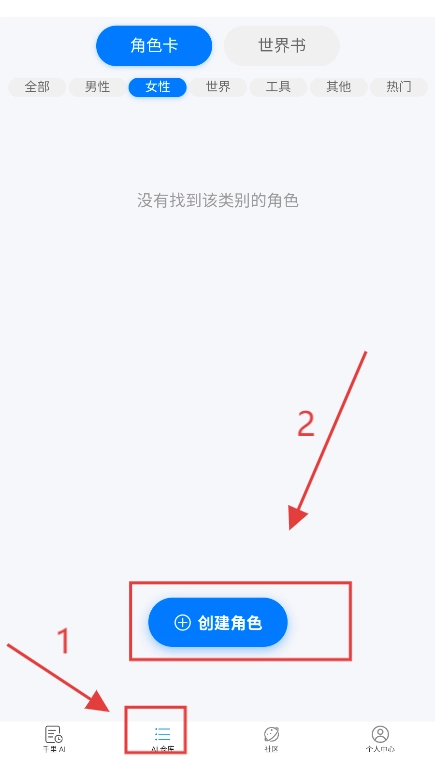Show the 其他 category

click(338, 87)
